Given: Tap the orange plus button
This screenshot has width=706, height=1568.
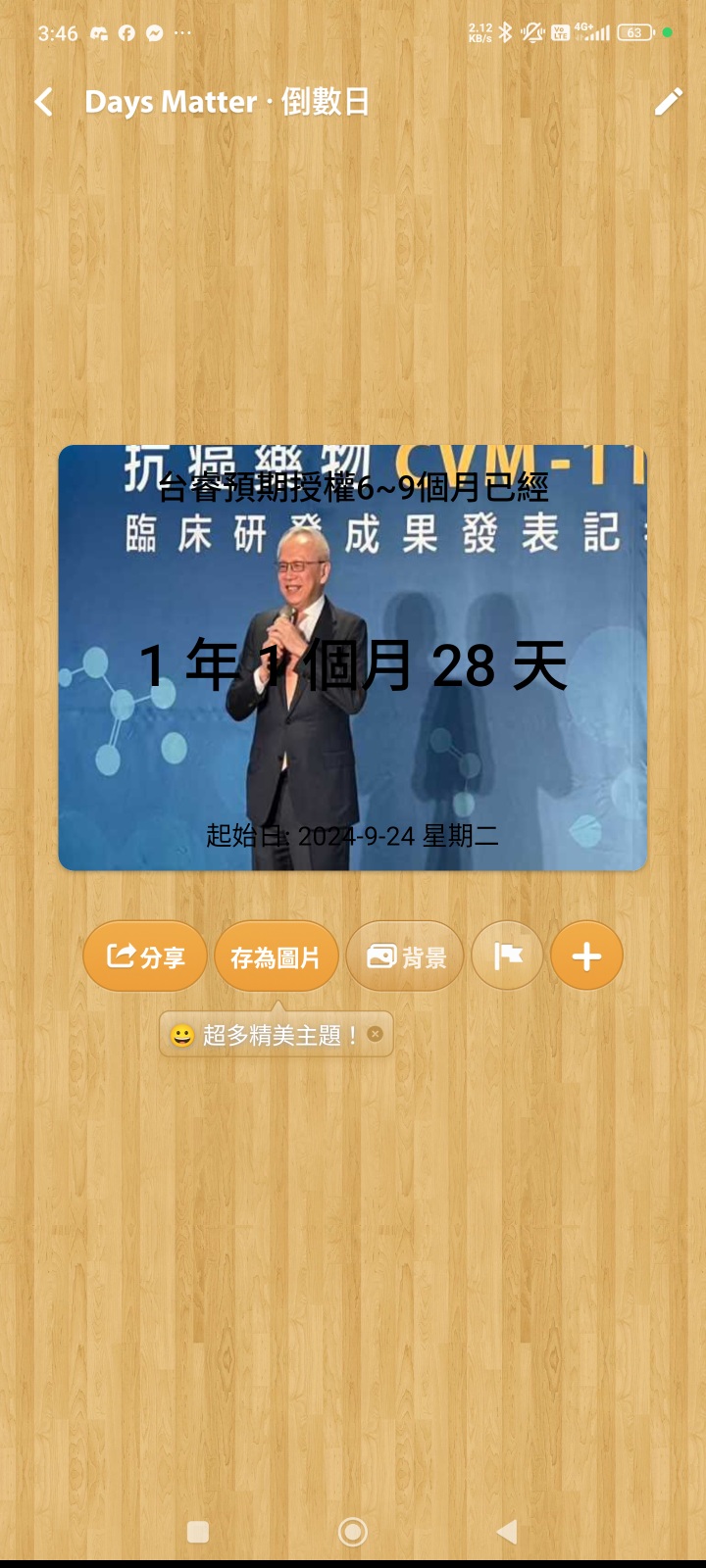Looking at the screenshot, I should coord(586,956).
